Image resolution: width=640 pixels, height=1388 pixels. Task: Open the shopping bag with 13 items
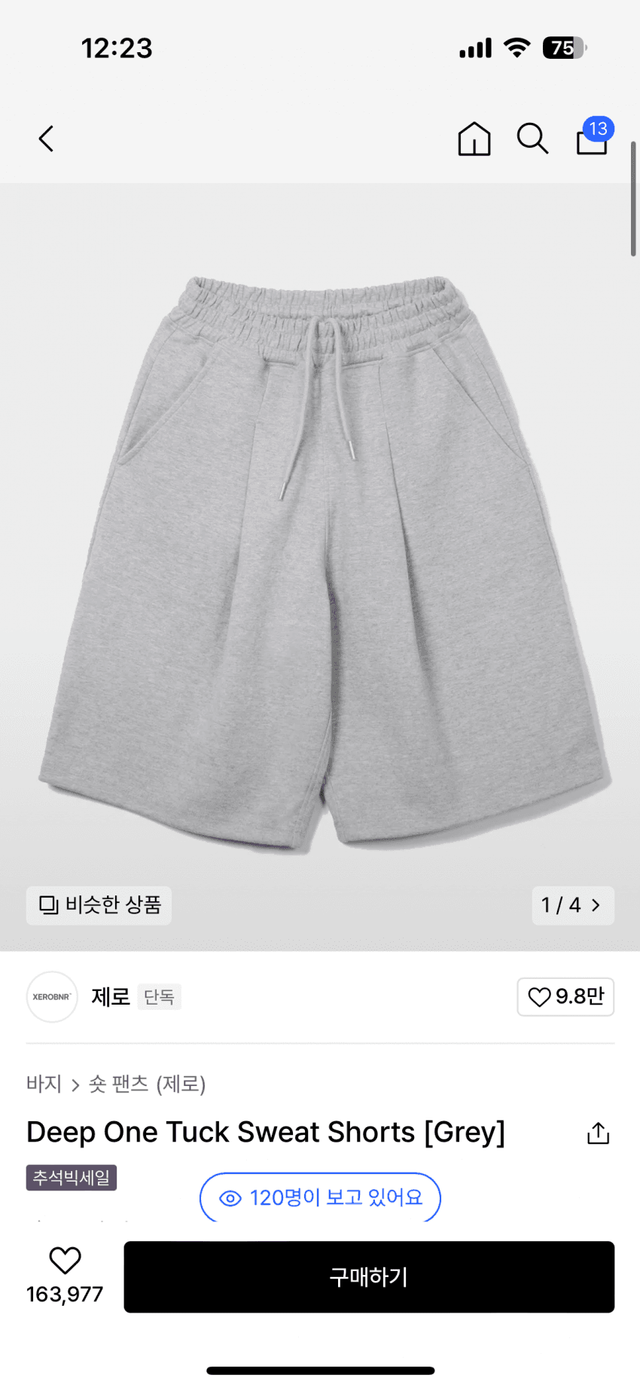(x=592, y=139)
